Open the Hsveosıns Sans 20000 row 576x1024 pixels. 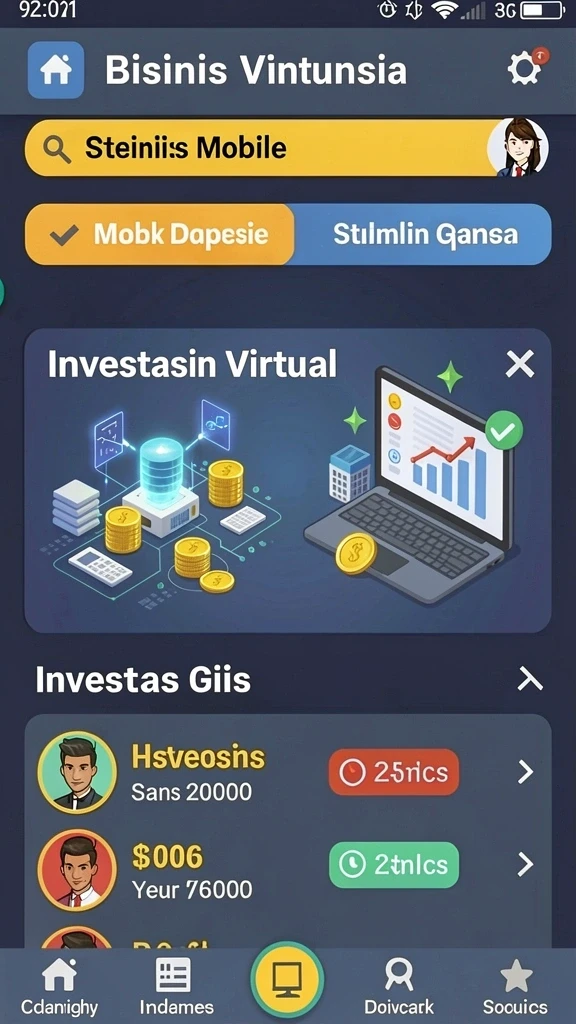click(287, 773)
